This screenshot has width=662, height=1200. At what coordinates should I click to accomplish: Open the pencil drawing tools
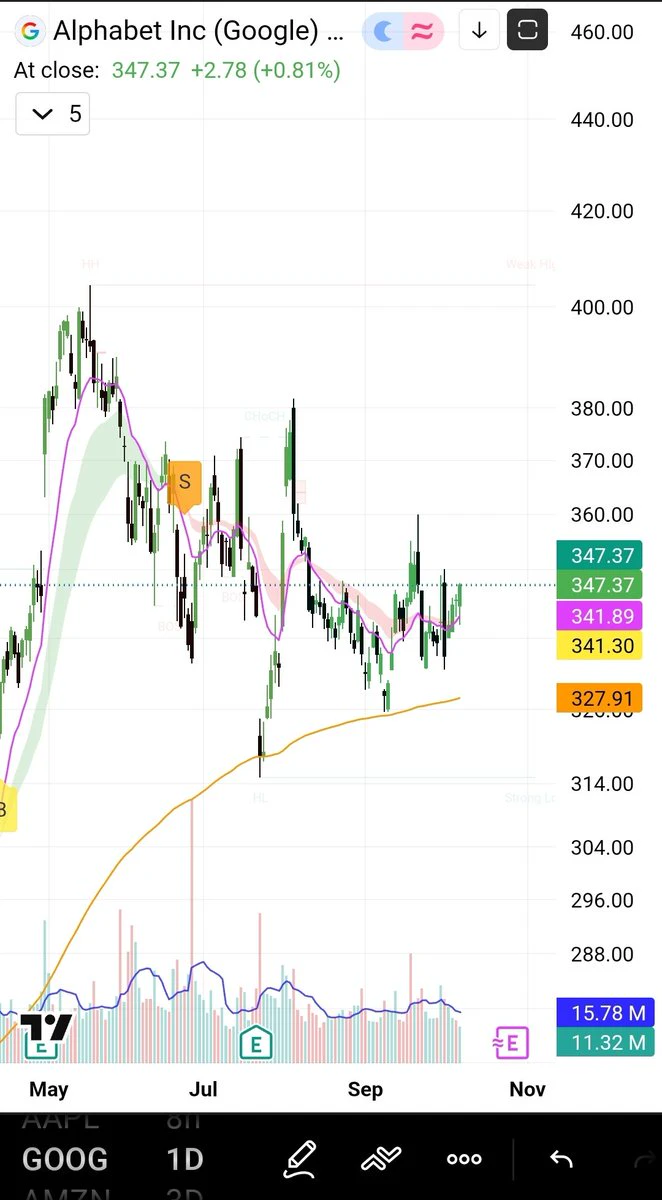click(x=301, y=1159)
